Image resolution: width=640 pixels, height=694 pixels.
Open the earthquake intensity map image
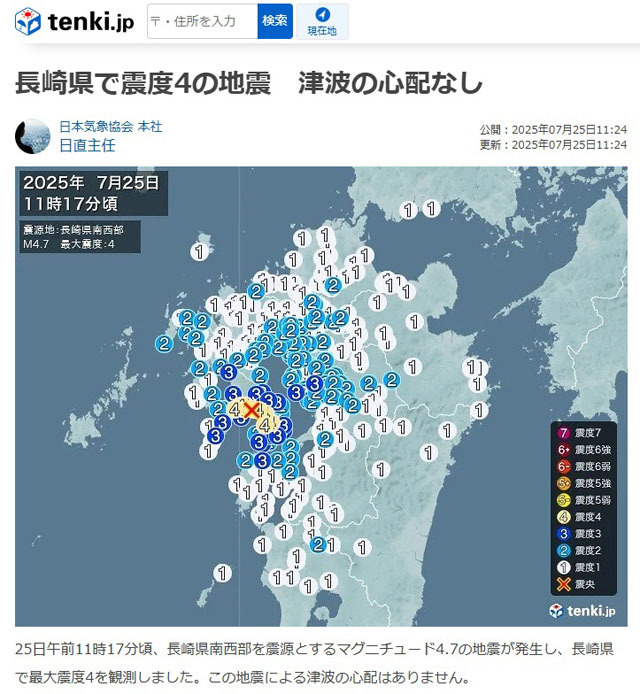click(x=320, y=395)
